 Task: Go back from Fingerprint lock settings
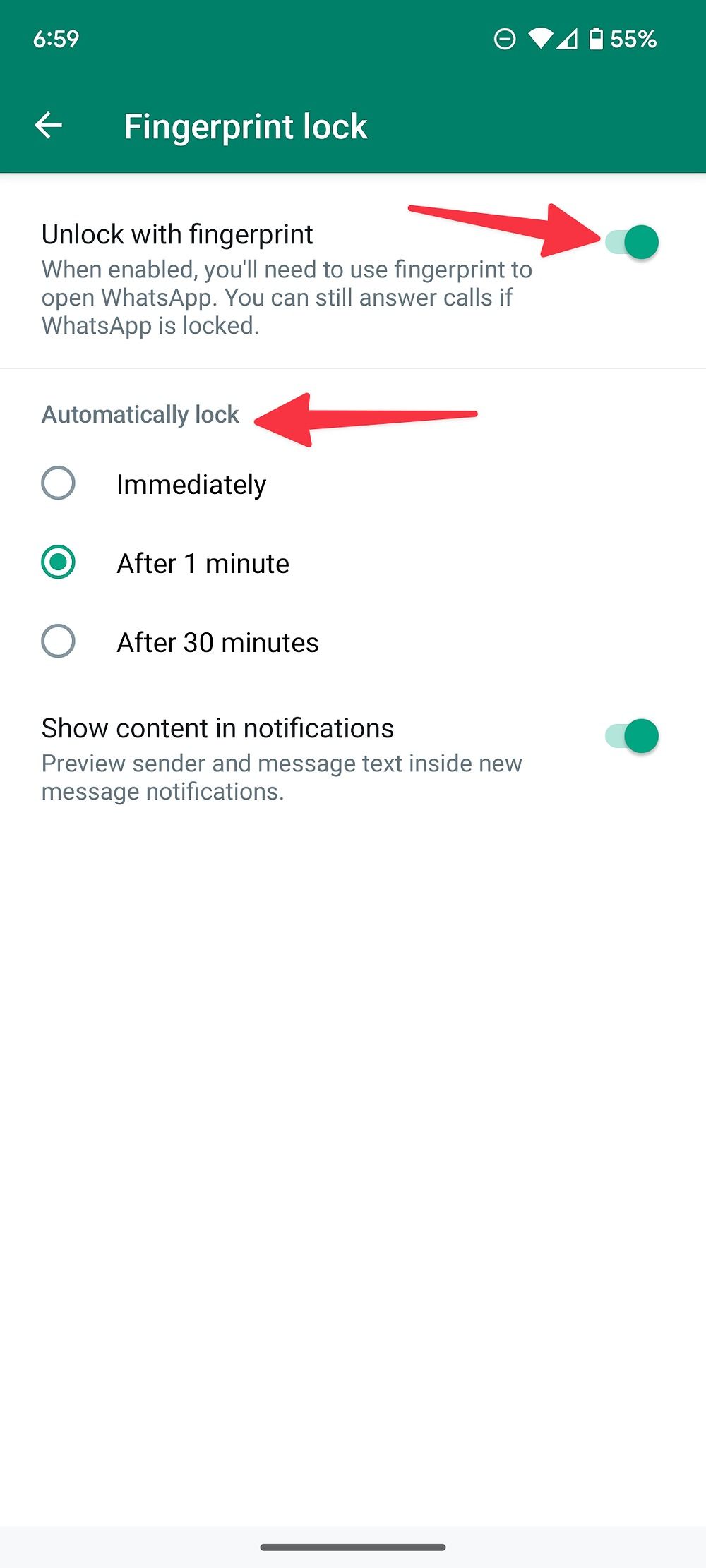(x=49, y=126)
